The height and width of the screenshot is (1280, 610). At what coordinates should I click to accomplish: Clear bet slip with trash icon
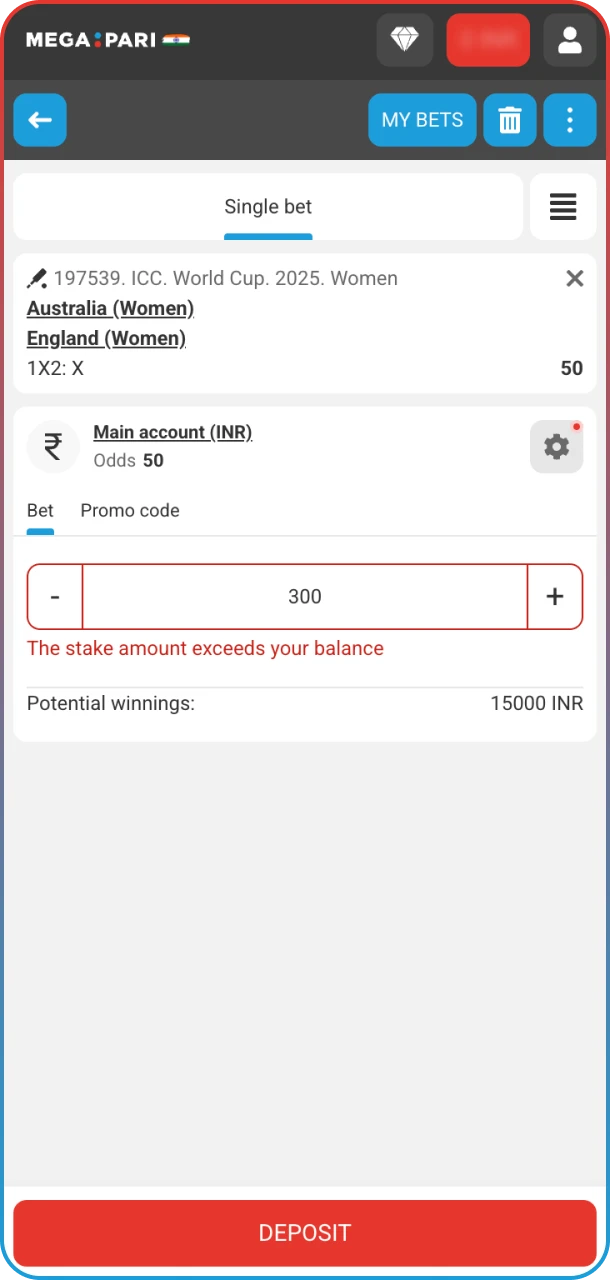click(510, 120)
